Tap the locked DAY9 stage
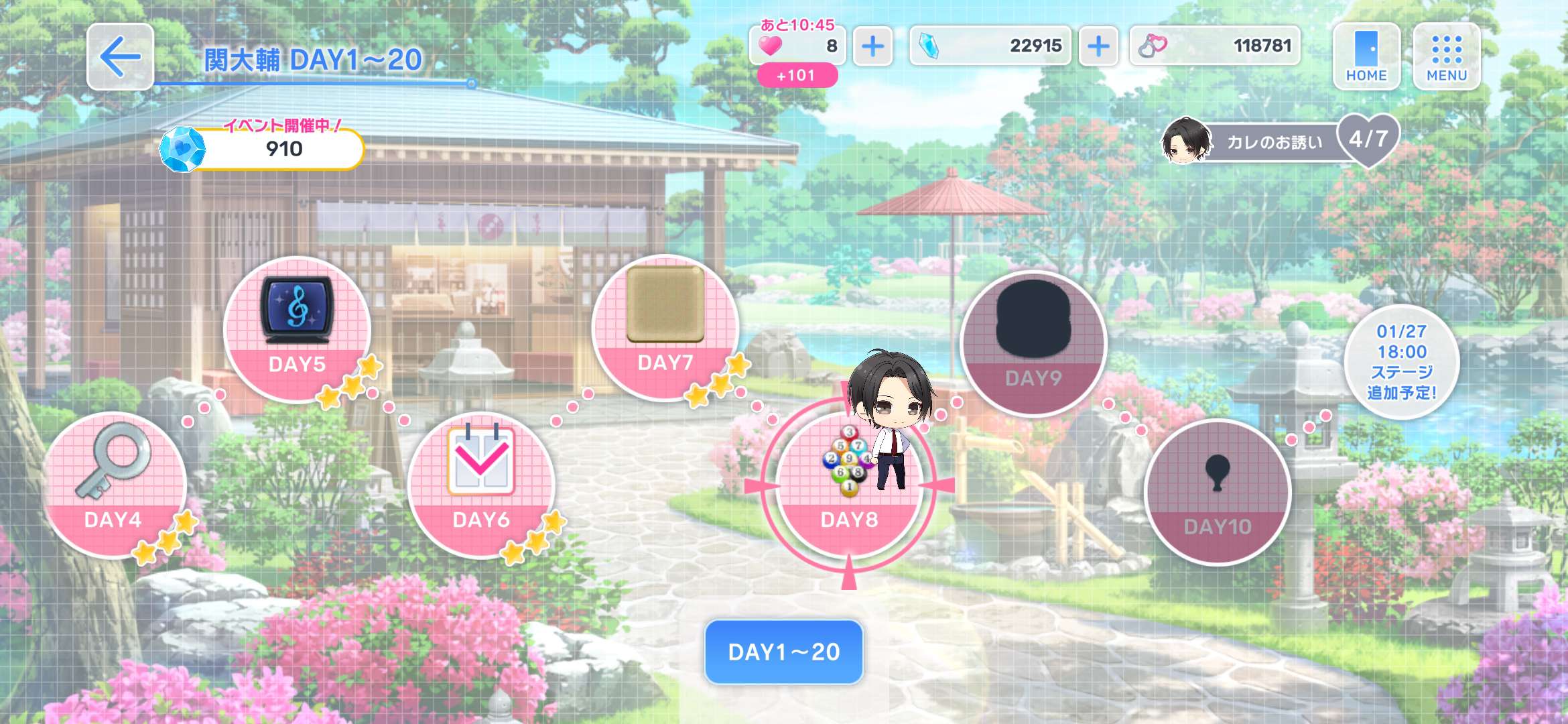The width and height of the screenshot is (1568, 724). [x=1033, y=343]
